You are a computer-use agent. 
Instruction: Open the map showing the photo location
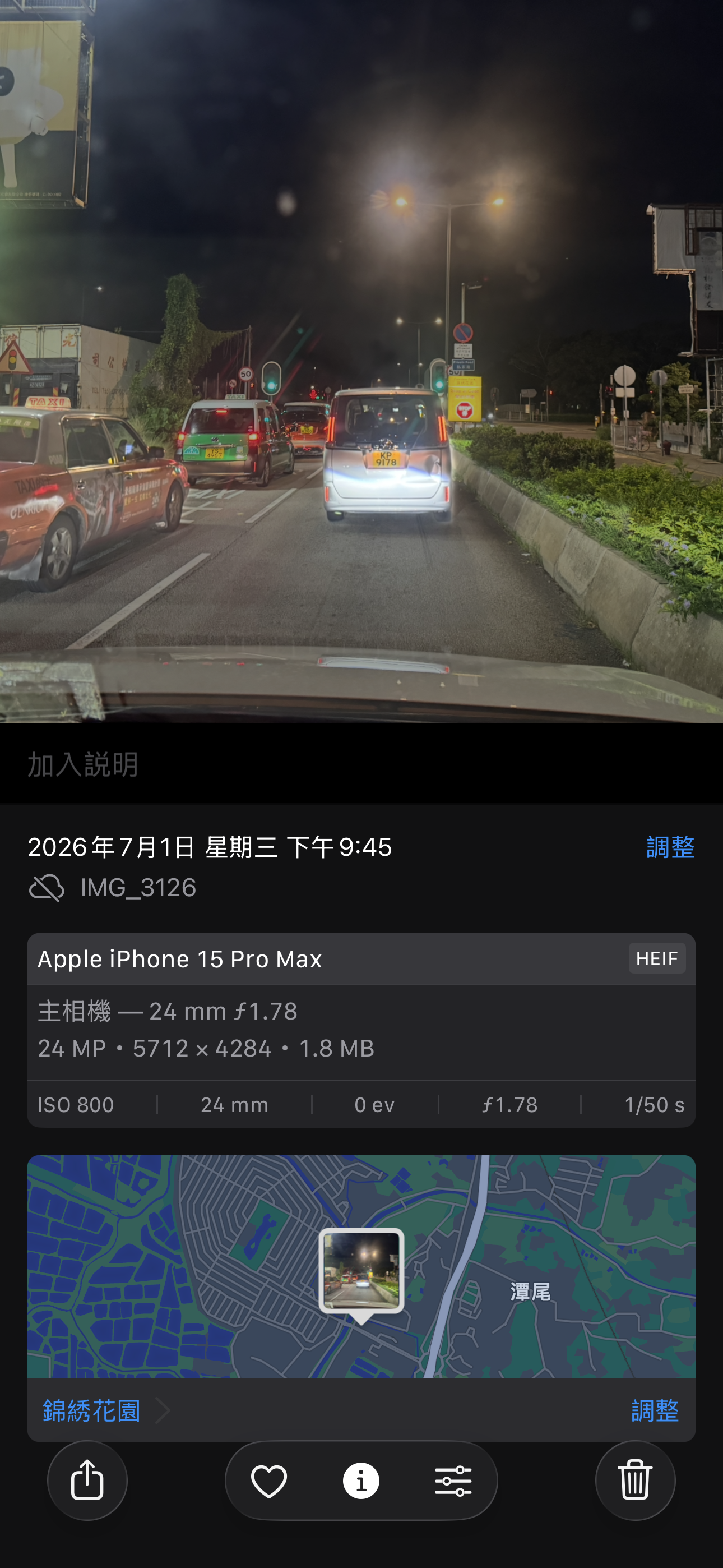pos(361,1266)
